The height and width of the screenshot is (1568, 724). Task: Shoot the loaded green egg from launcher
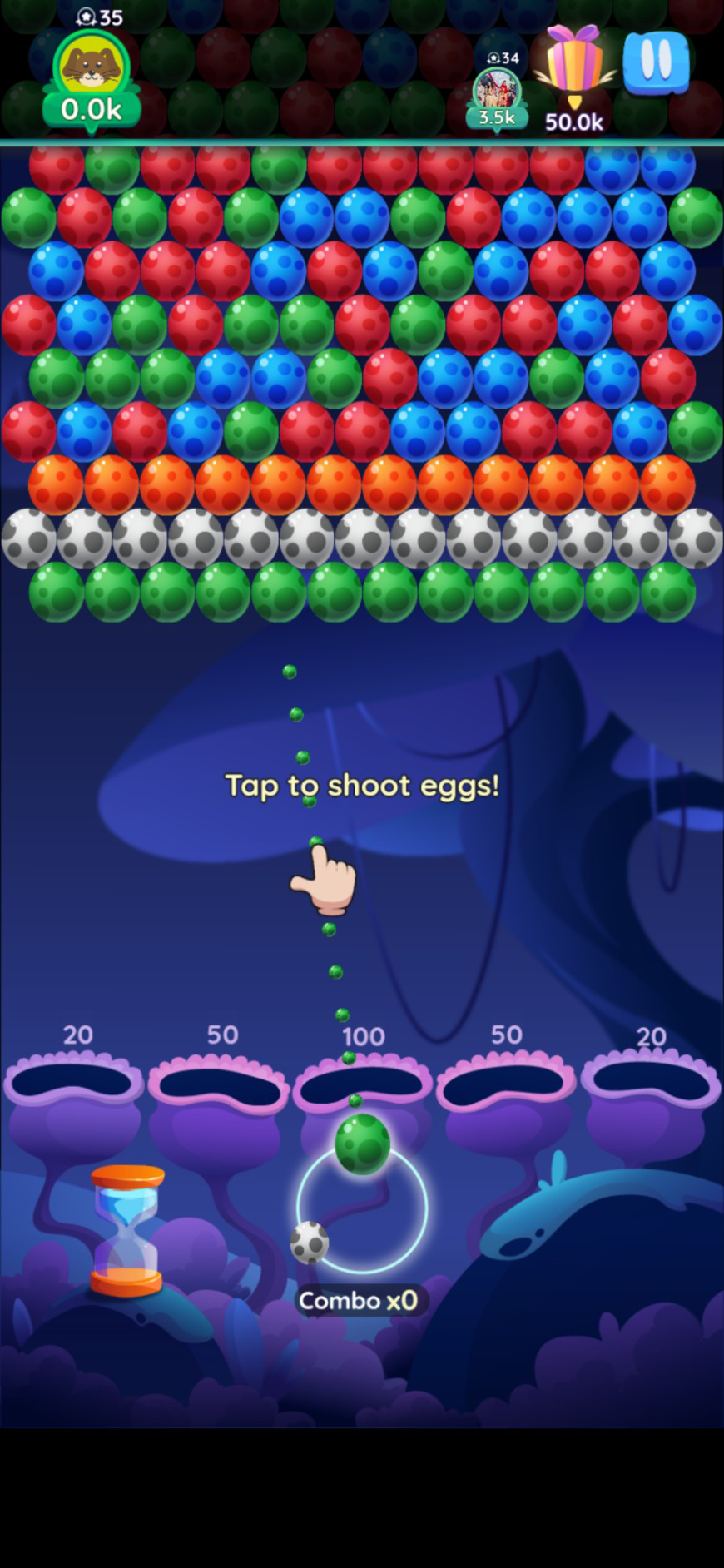click(x=362, y=1144)
